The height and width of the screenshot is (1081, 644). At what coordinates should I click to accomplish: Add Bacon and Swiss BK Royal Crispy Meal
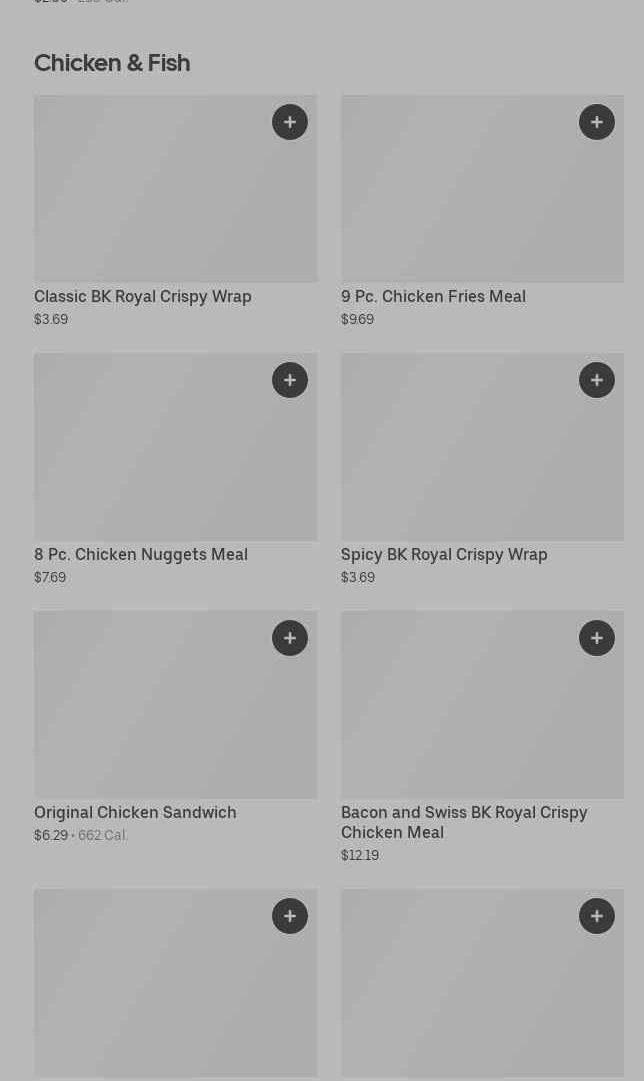pyautogui.click(x=597, y=638)
